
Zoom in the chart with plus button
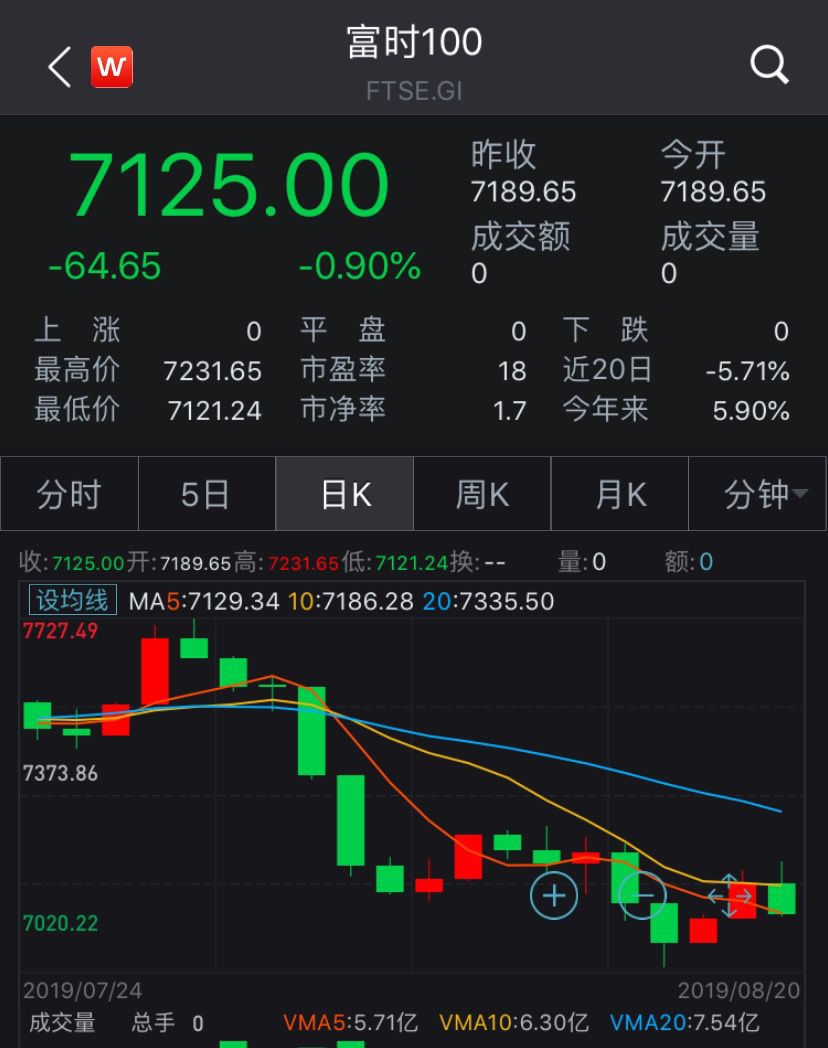click(554, 895)
